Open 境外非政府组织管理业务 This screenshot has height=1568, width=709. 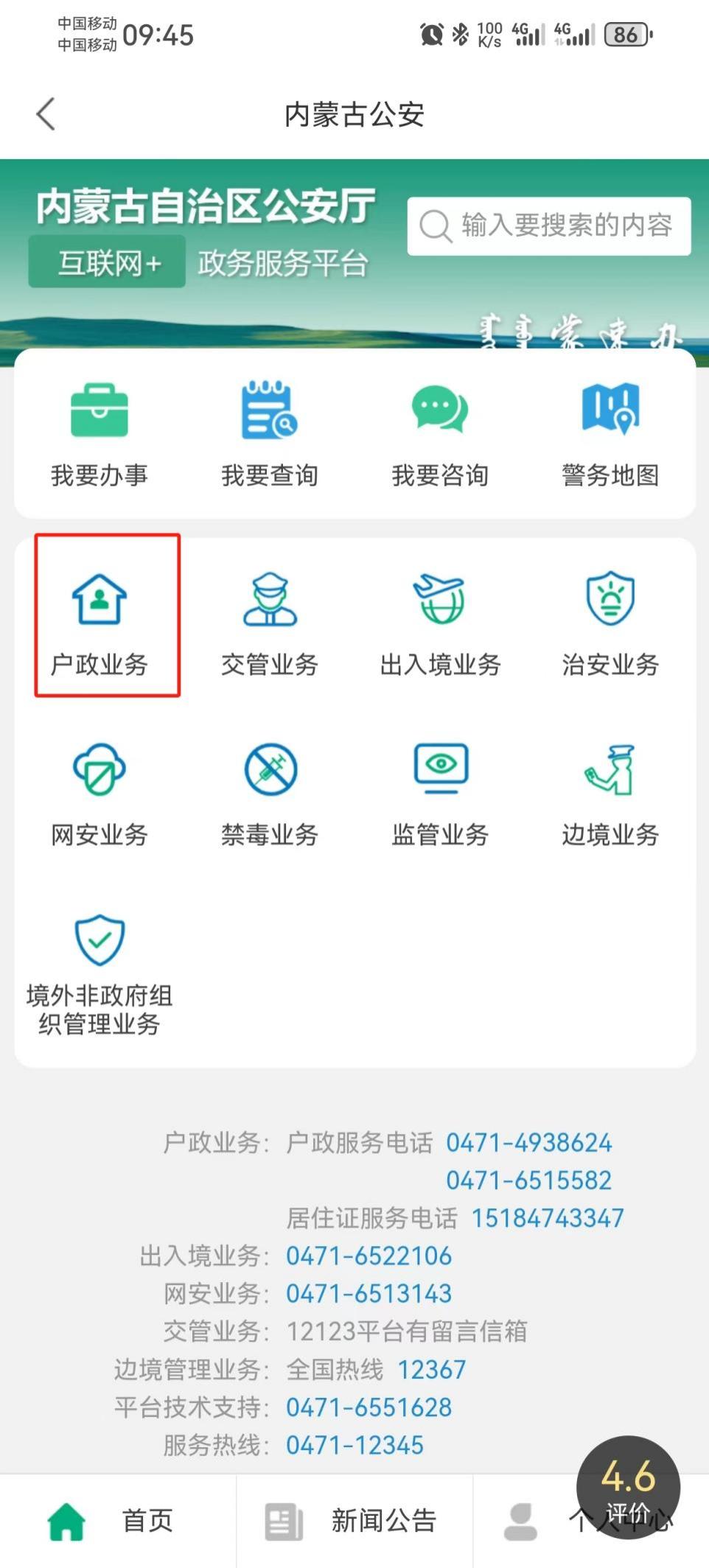point(99,973)
